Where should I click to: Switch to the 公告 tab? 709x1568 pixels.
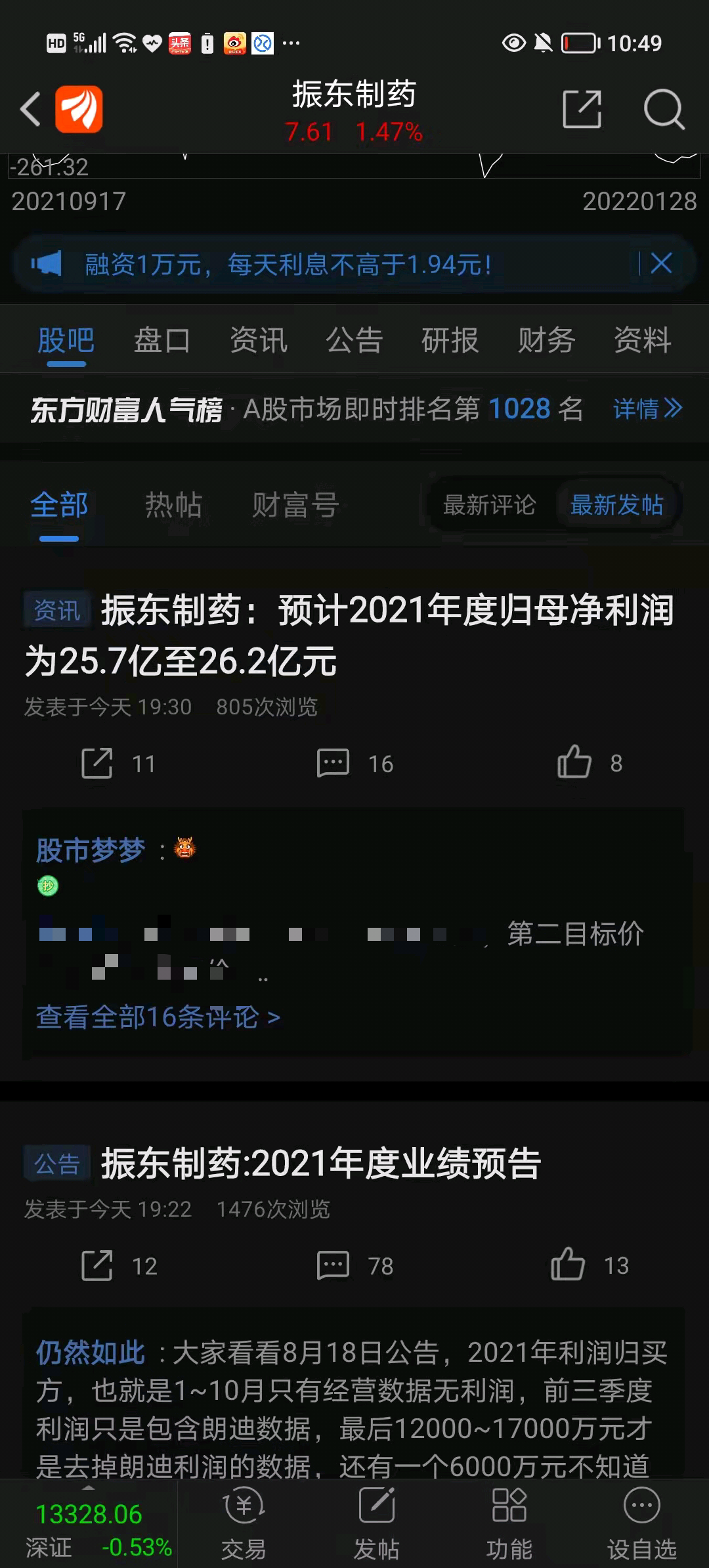pos(354,340)
